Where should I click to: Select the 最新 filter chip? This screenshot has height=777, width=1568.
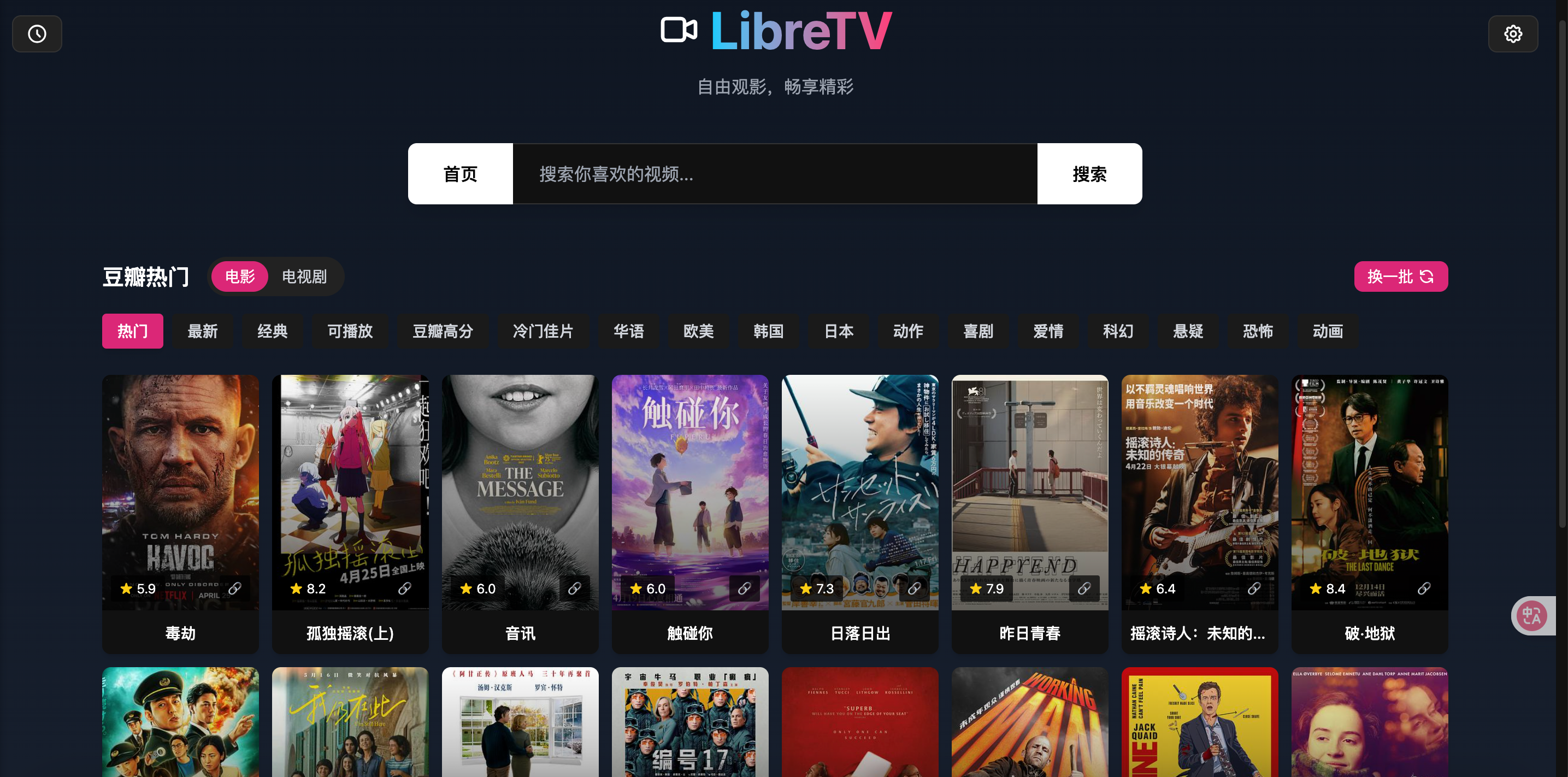coord(202,331)
